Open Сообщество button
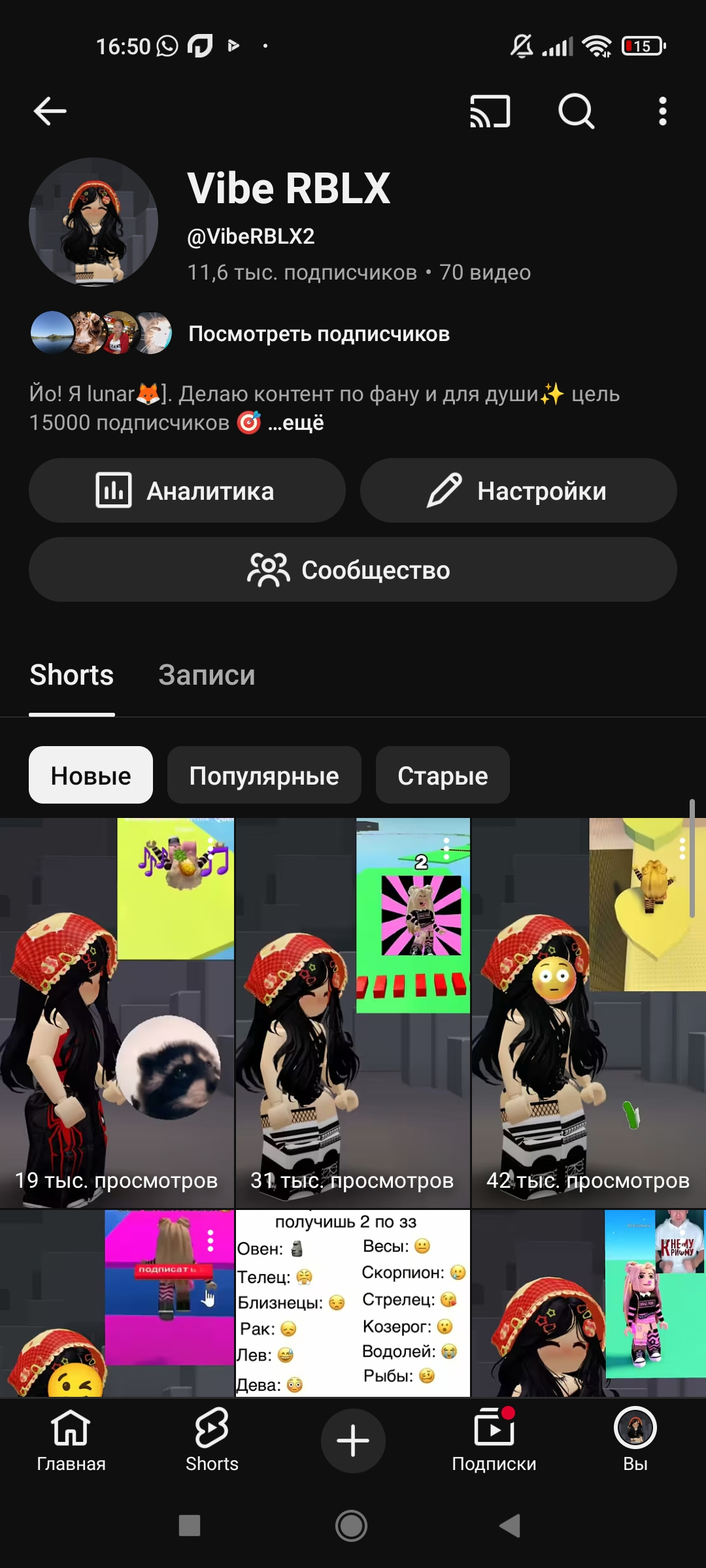The image size is (706, 1568). pyautogui.click(x=352, y=570)
